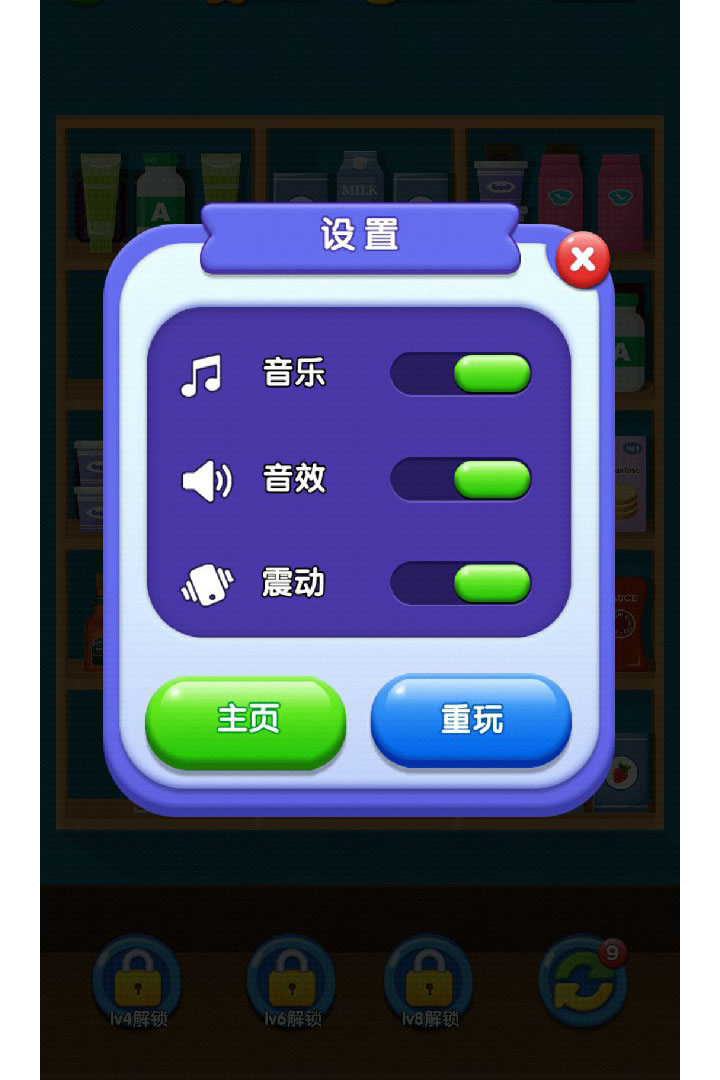Close the settings dialog
The height and width of the screenshot is (1080, 720).
(582, 260)
